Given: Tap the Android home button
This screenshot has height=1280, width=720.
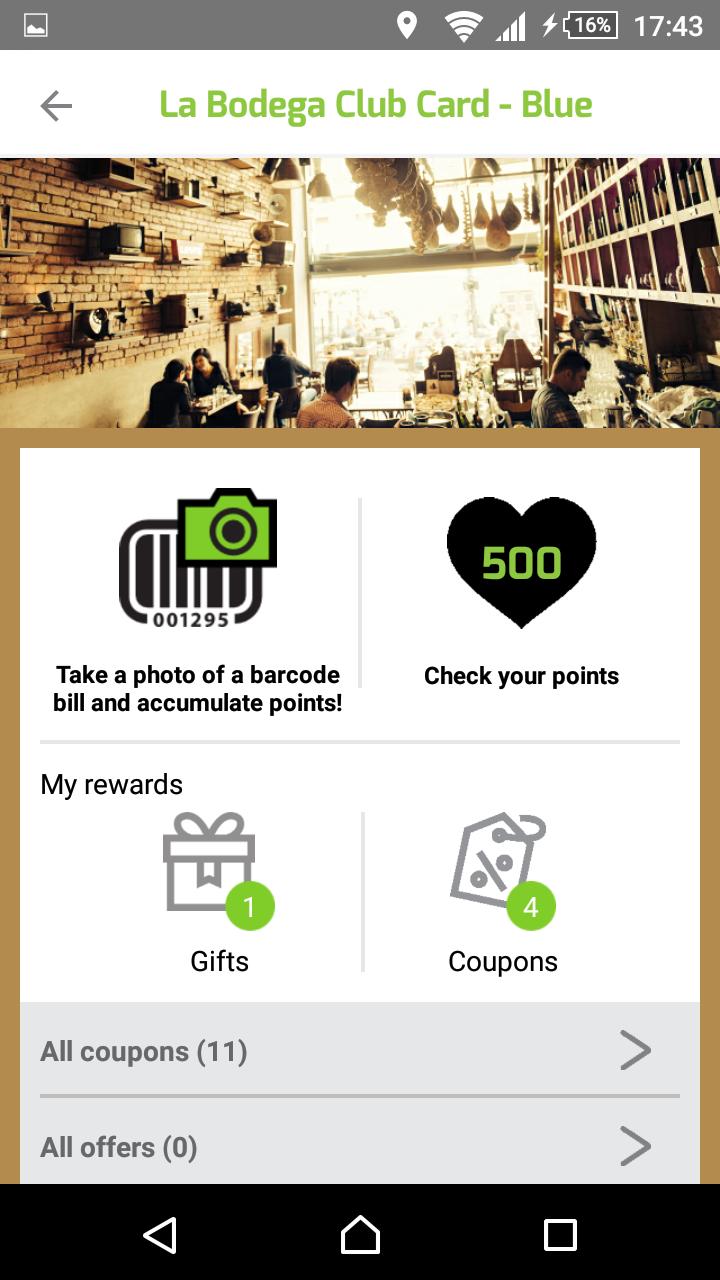Looking at the screenshot, I should tap(360, 1236).
